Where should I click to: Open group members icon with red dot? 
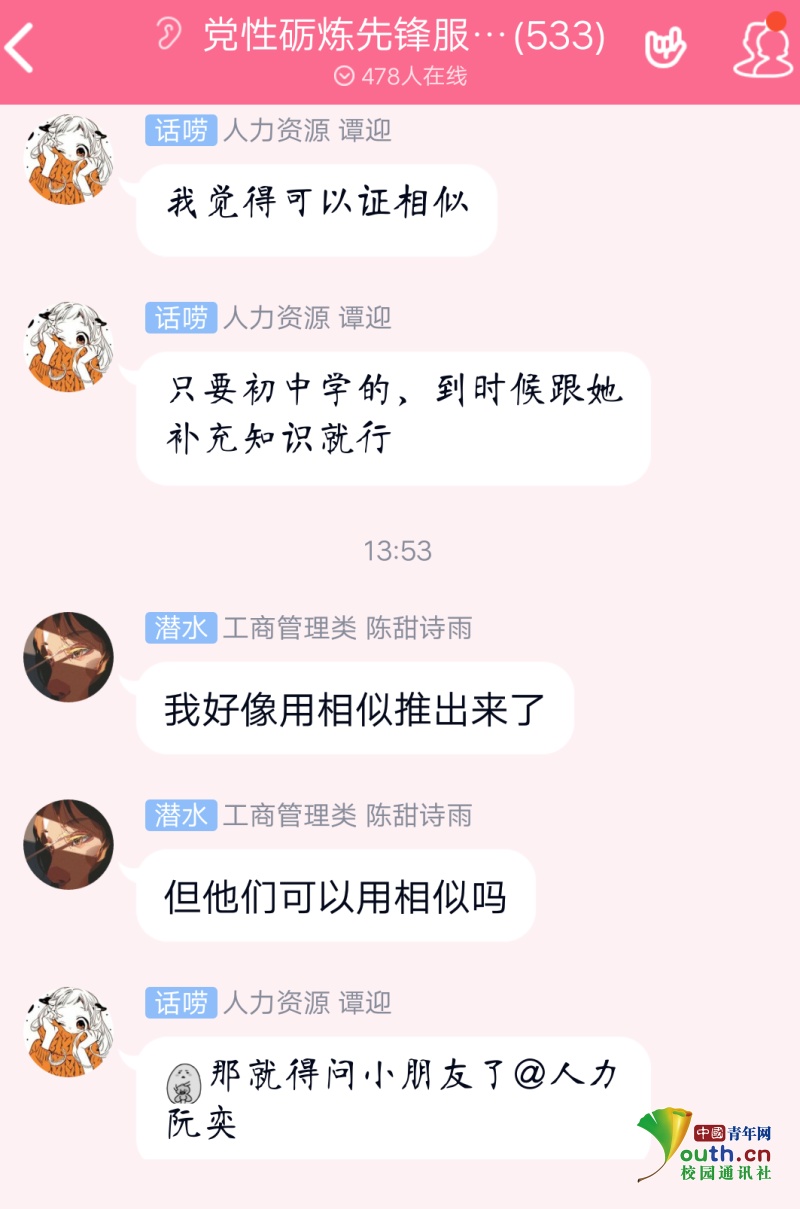click(x=762, y=48)
